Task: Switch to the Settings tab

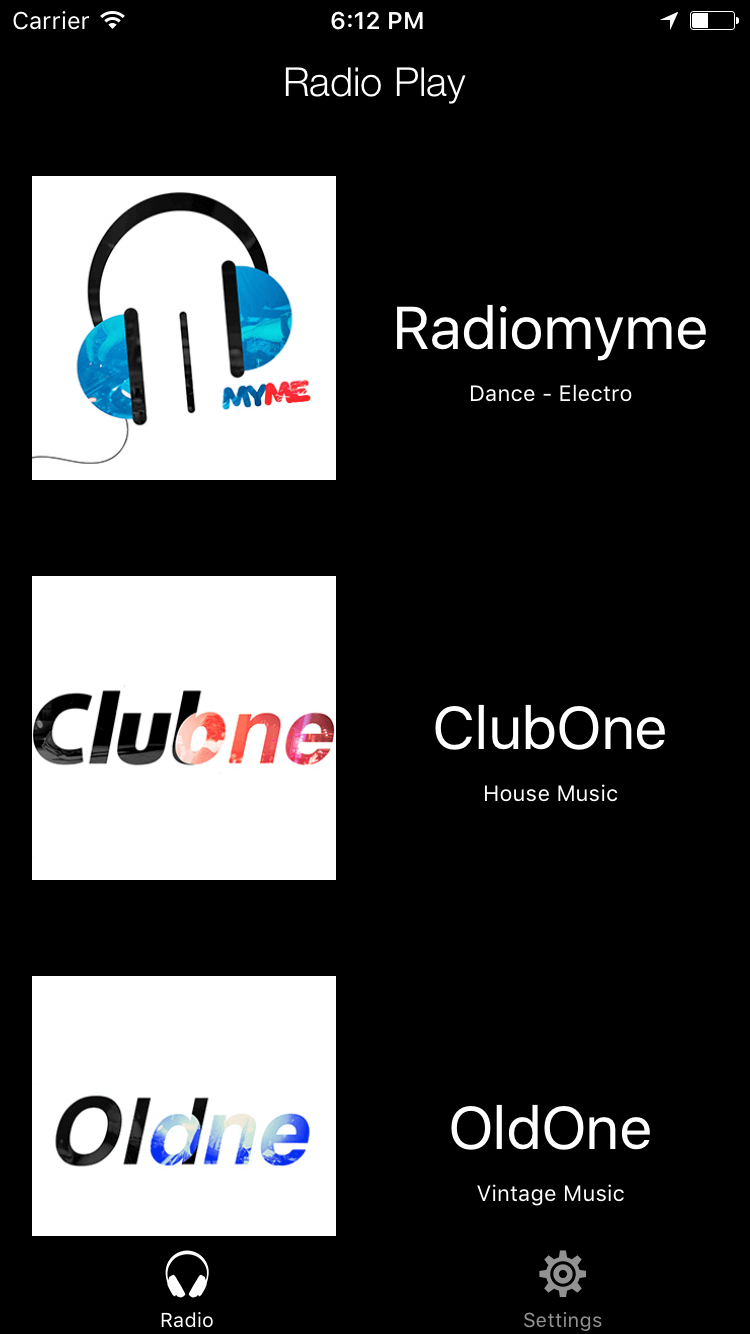Action: pyautogui.click(x=562, y=1290)
